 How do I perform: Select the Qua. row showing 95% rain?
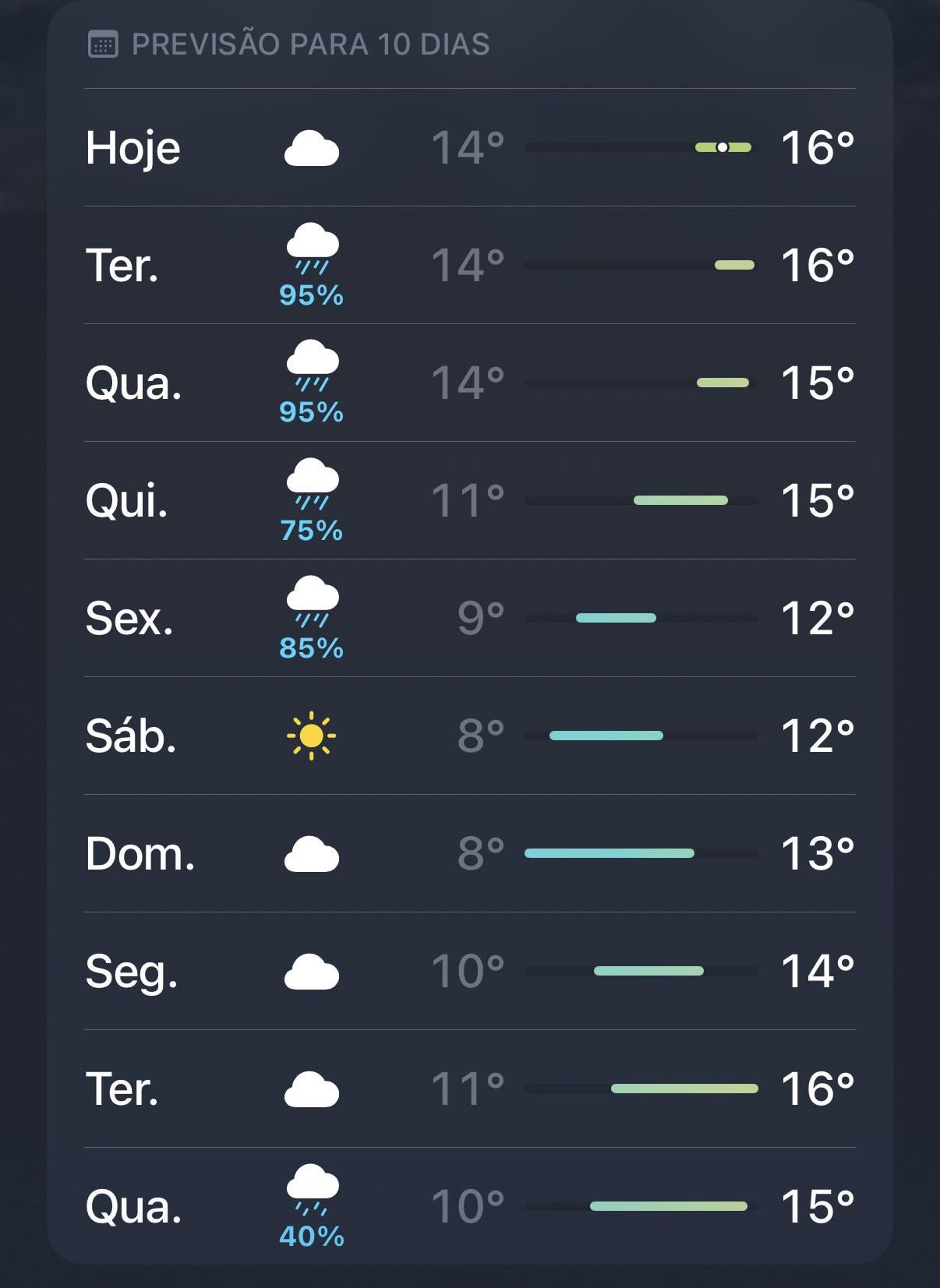point(469,383)
